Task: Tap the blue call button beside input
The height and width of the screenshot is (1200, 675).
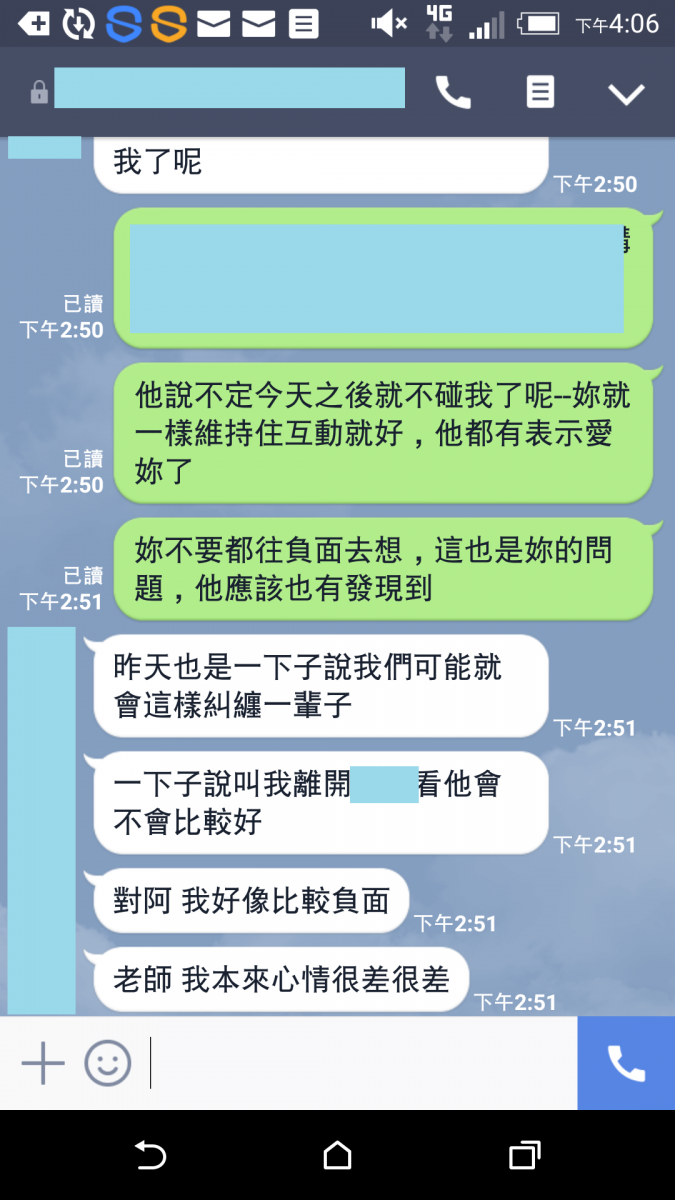Action: click(626, 1063)
